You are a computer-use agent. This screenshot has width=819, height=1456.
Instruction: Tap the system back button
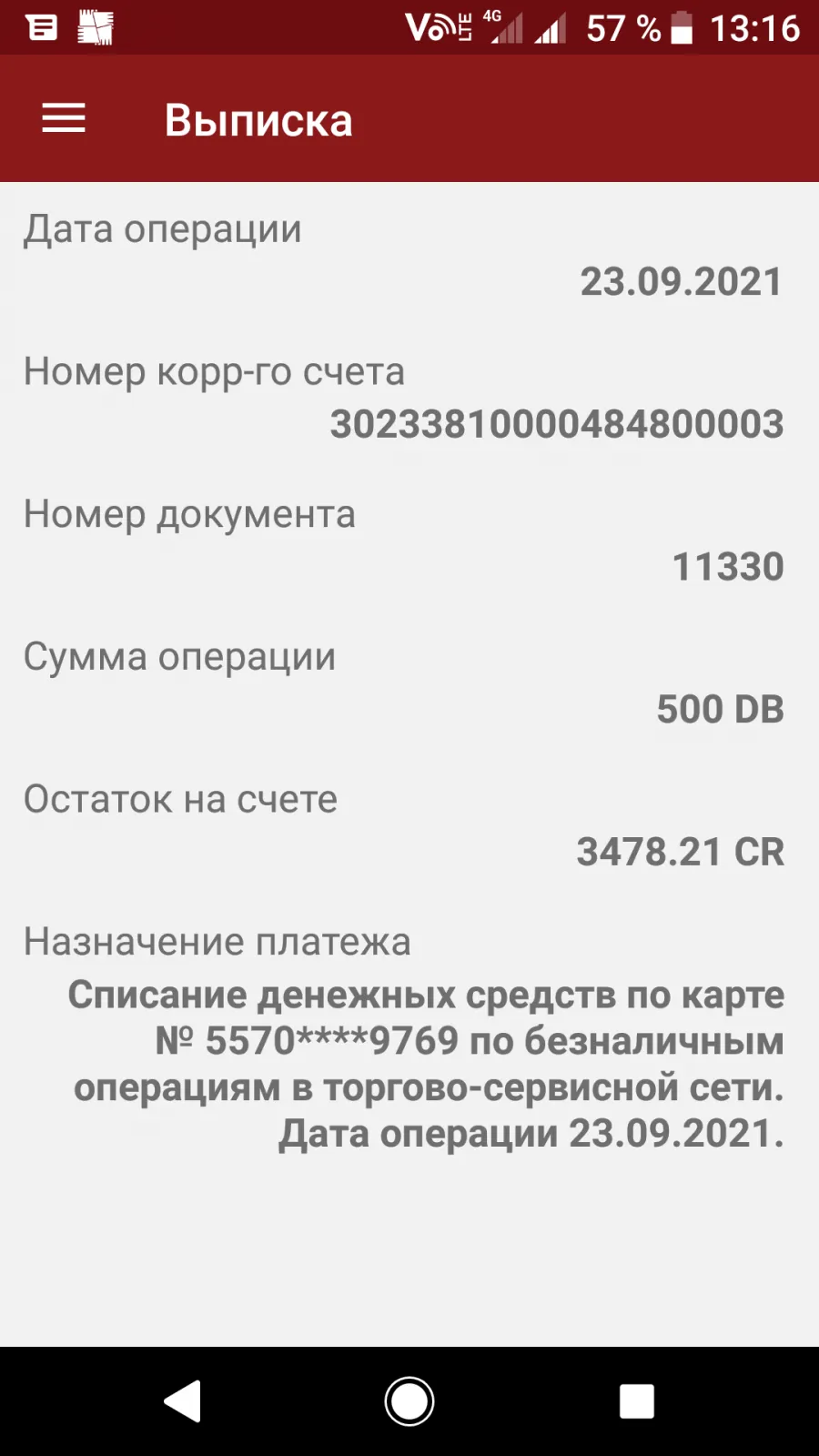pyautogui.click(x=183, y=1400)
